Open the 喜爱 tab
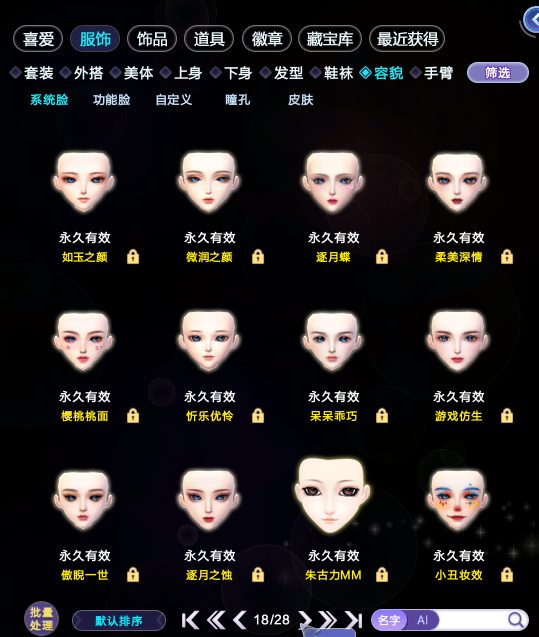The image size is (539, 637). coord(38,39)
